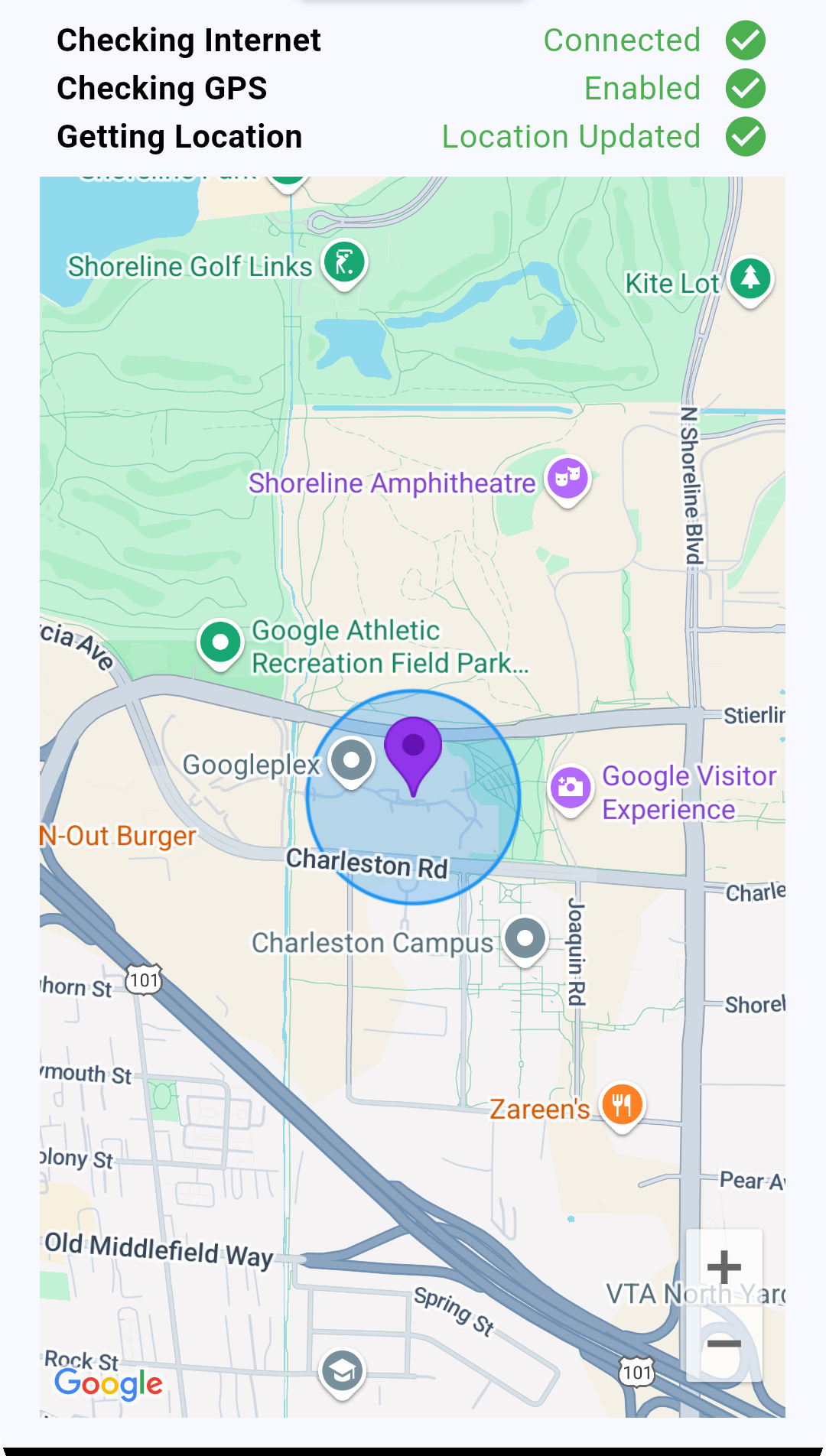Open Shoreline Amphitheatre place marker
The width and height of the screenshot is (826, 1456).
pyautogui.click(x=567, y=479)
